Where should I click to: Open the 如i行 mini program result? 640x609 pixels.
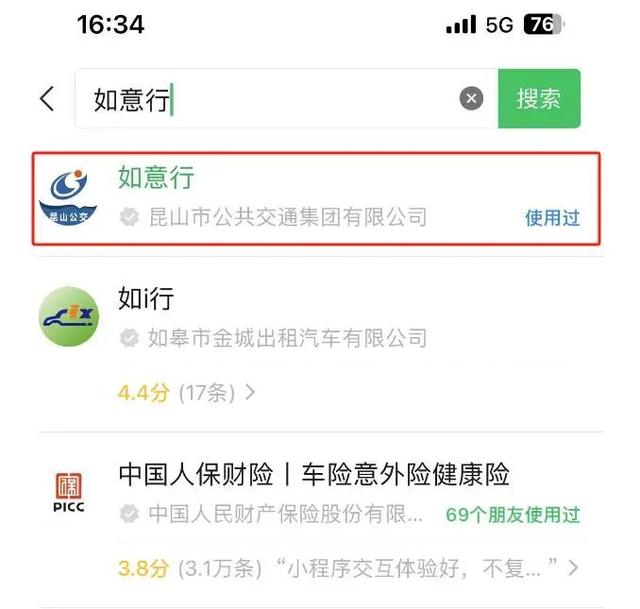[x=318, y=317]
